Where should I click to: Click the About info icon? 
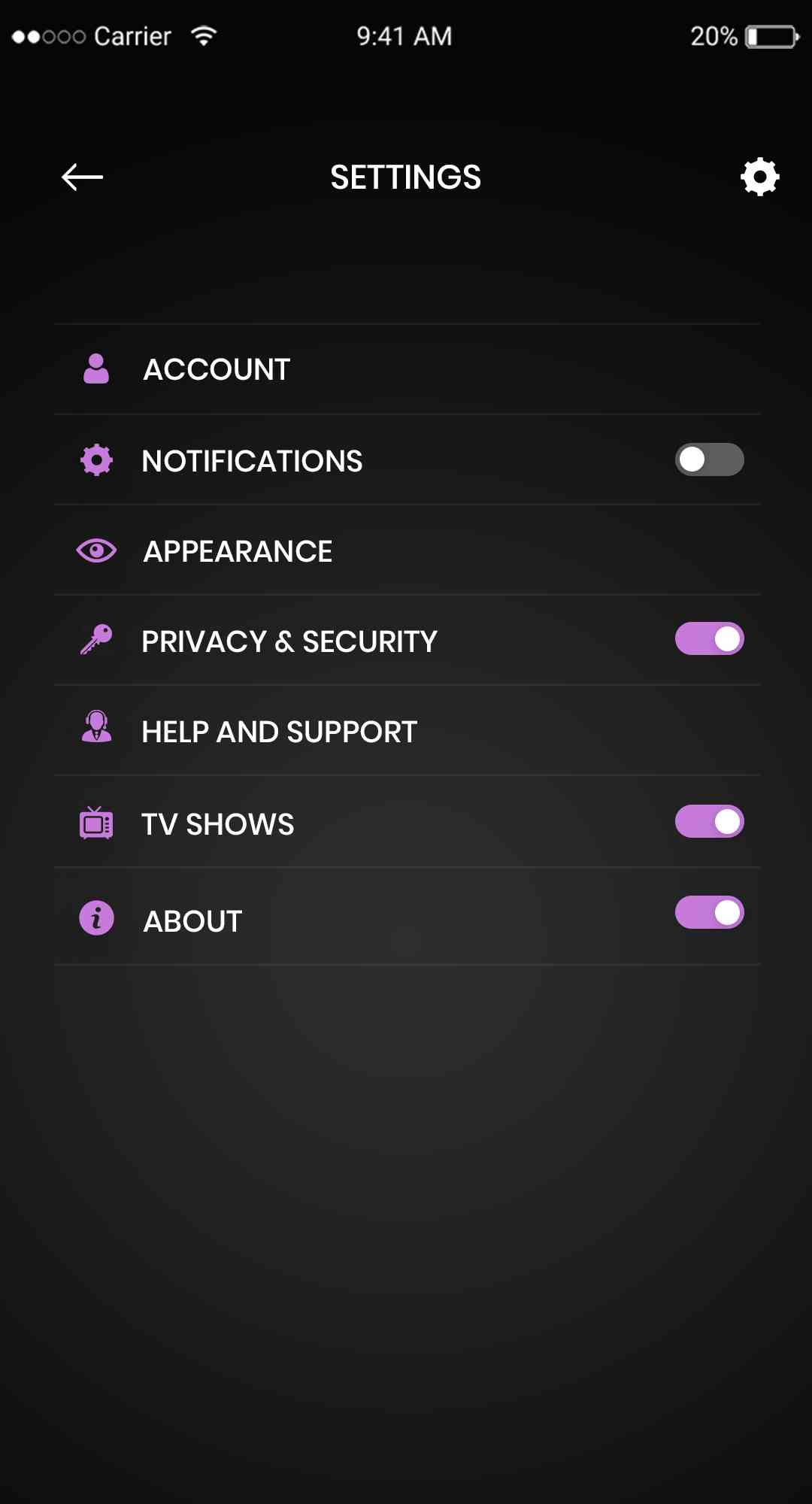click(95, 917)
